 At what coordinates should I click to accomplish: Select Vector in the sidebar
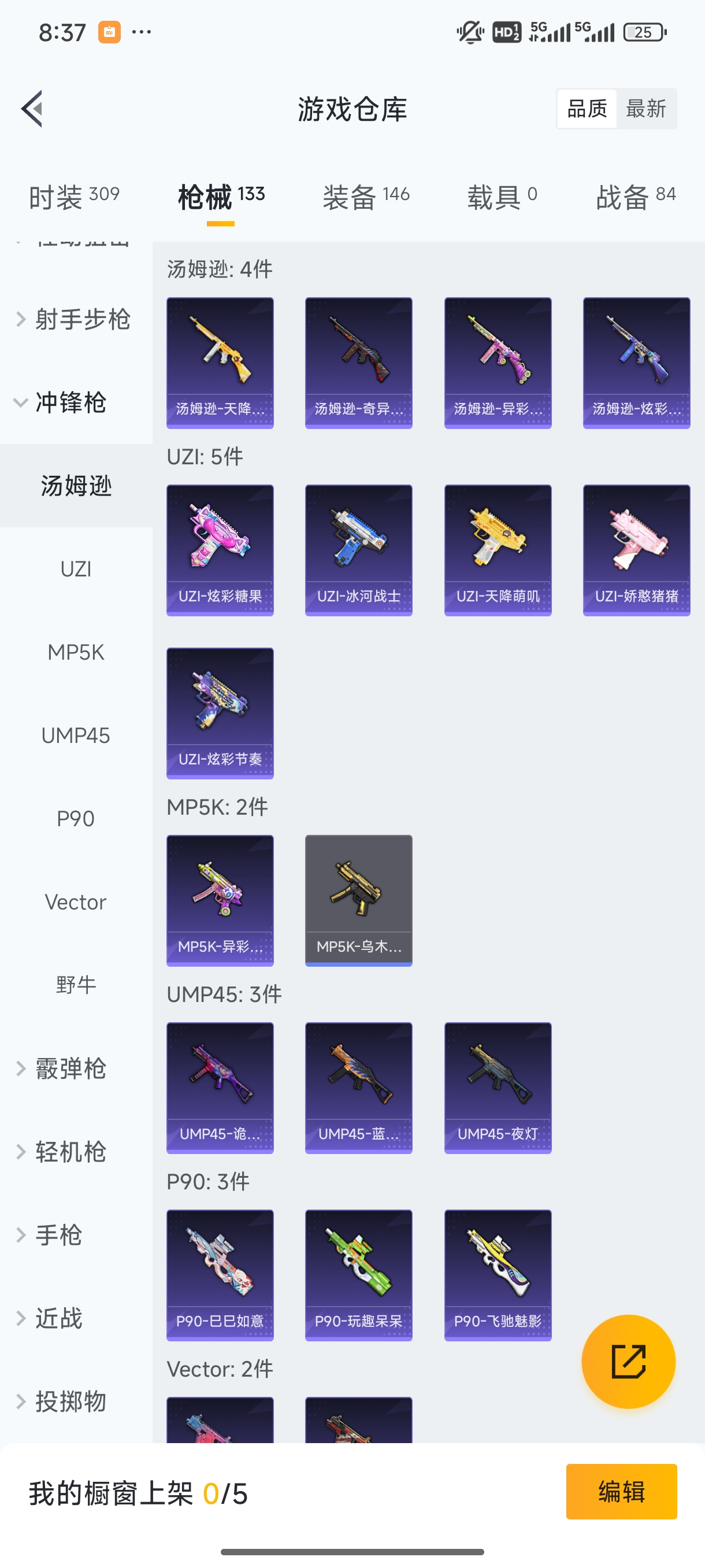(76, 901)
